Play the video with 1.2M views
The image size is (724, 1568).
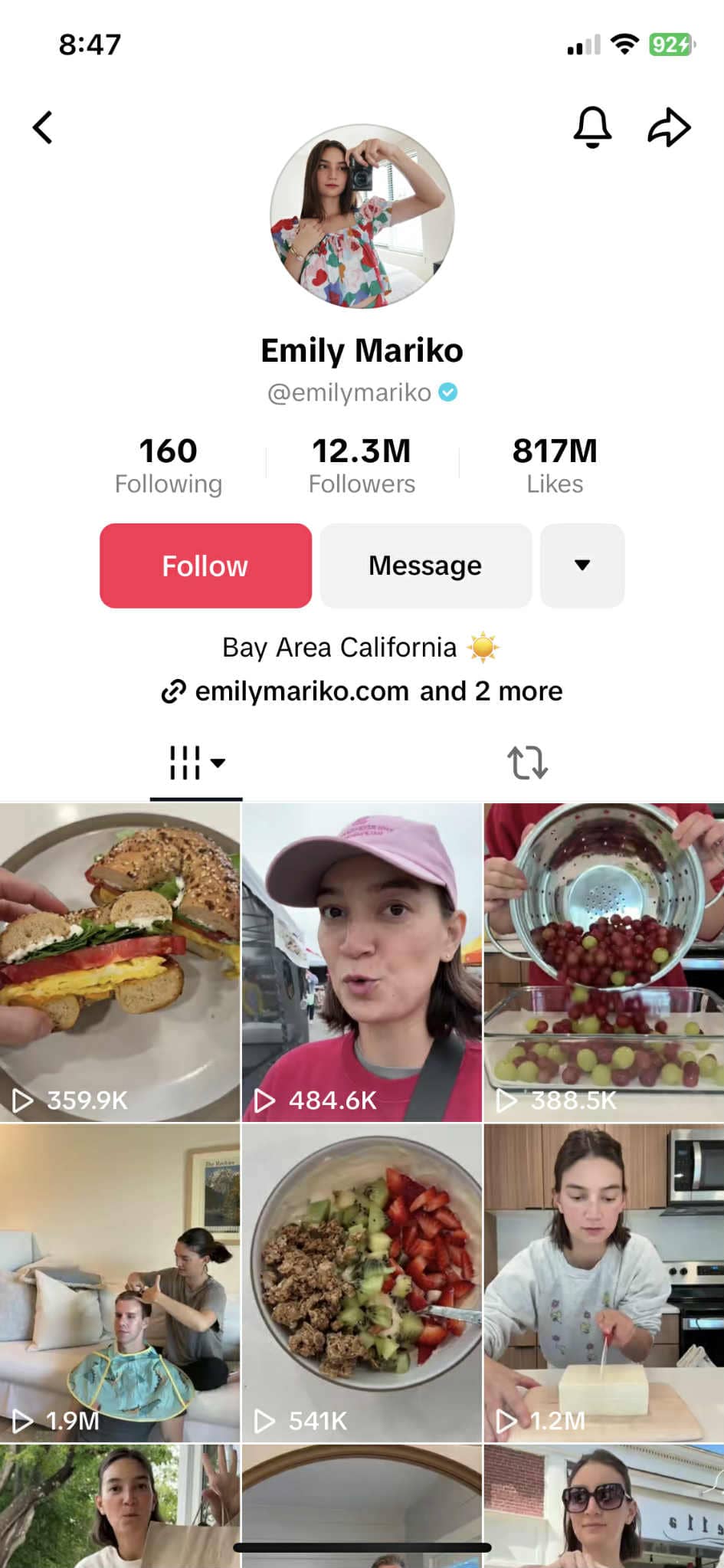pyautogui.click(x=604, y=1282)
